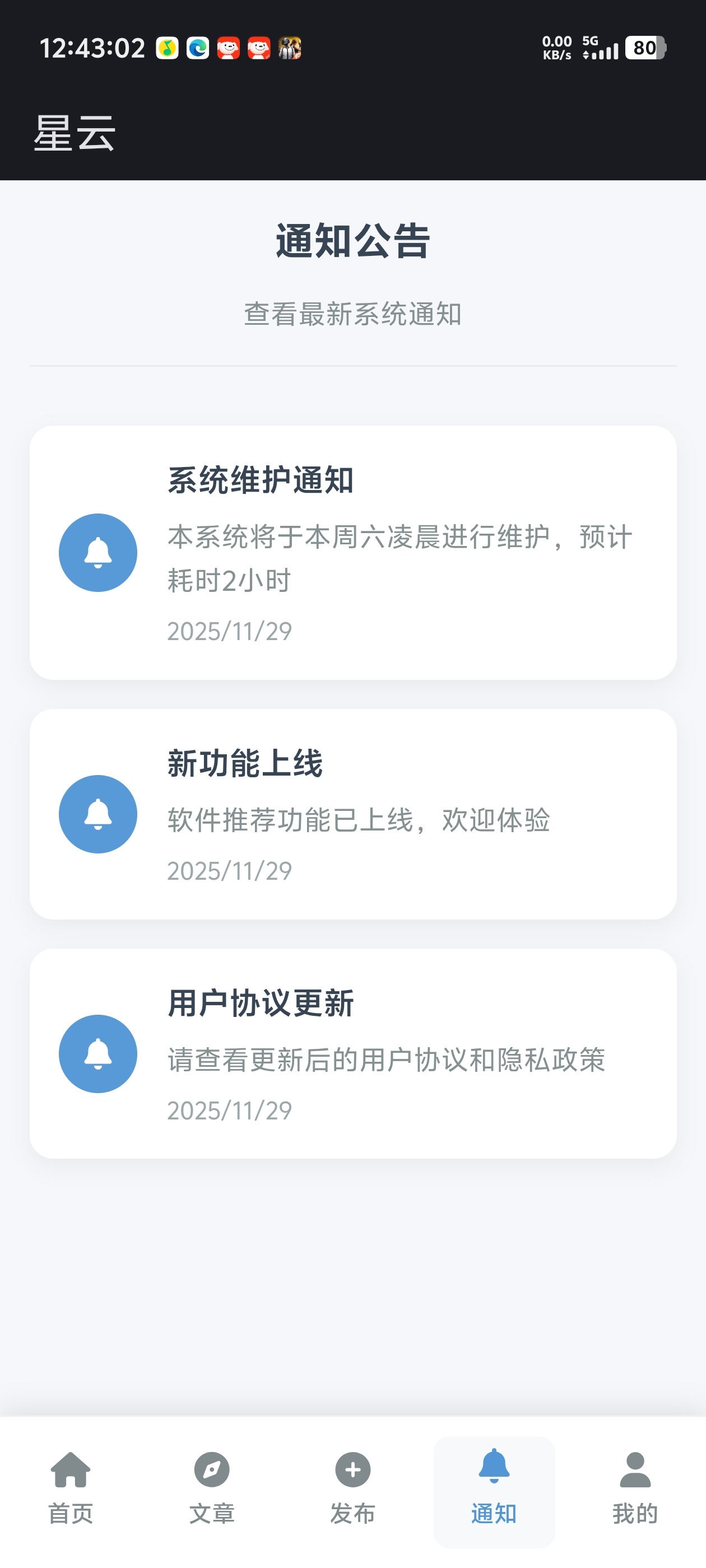Select the 文章 compass icon
This screenshot has width=706, height=1568.
coord(211,1469)
